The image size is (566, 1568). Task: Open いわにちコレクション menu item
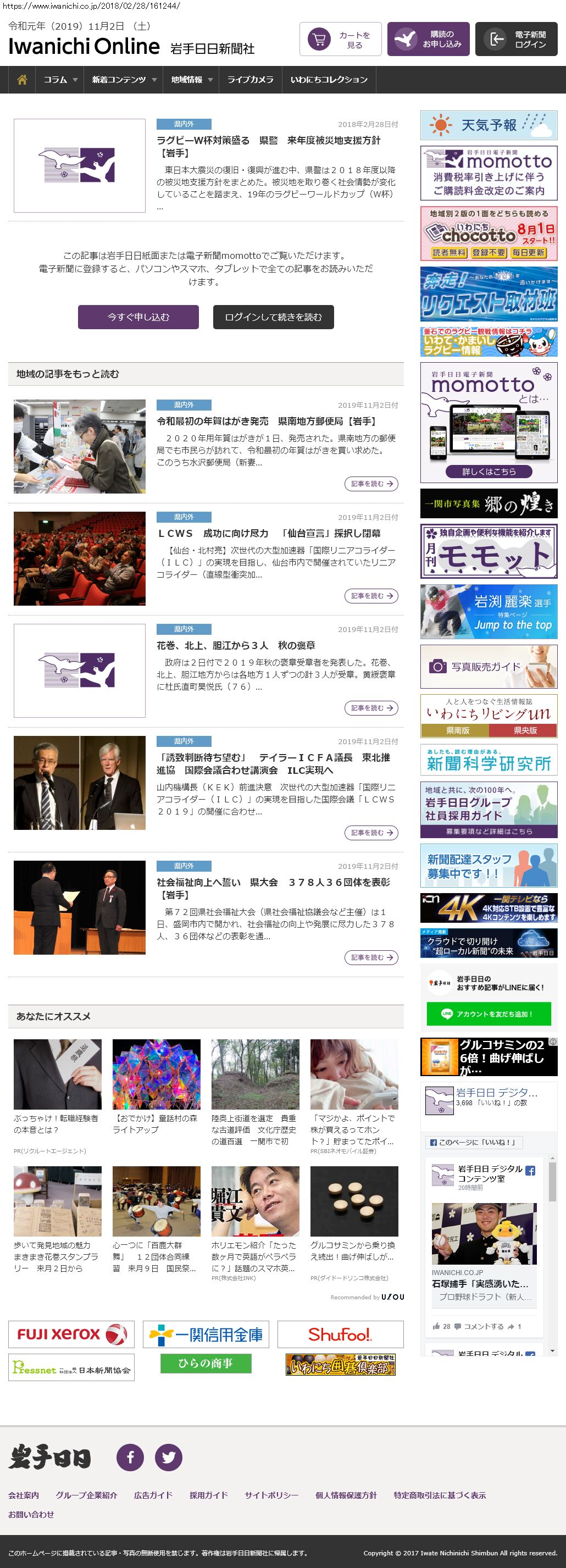[329, 80]
